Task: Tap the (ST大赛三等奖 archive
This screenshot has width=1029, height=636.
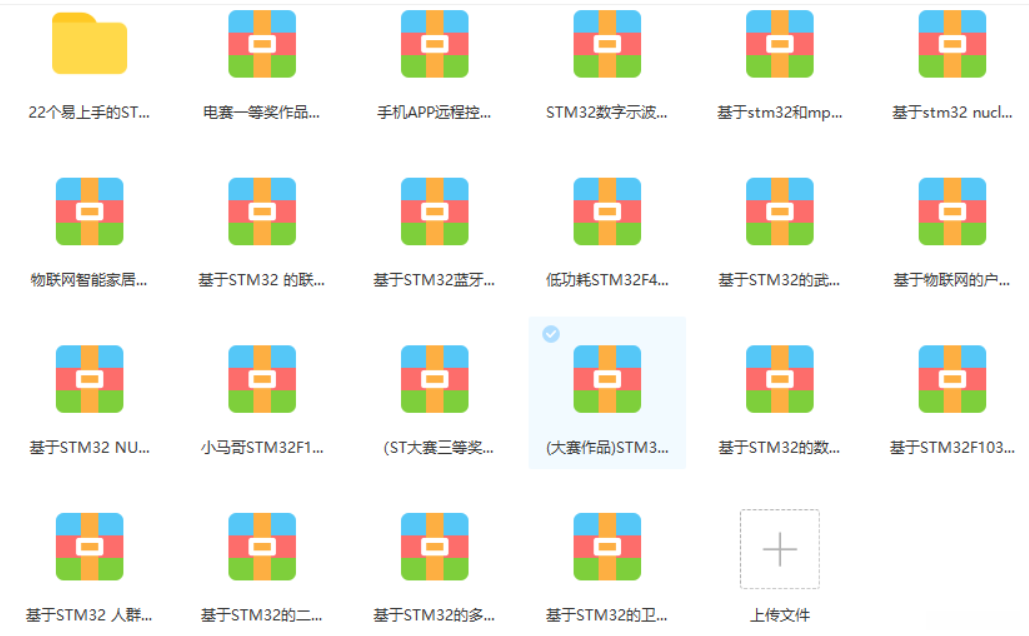Action: point(434,379)
